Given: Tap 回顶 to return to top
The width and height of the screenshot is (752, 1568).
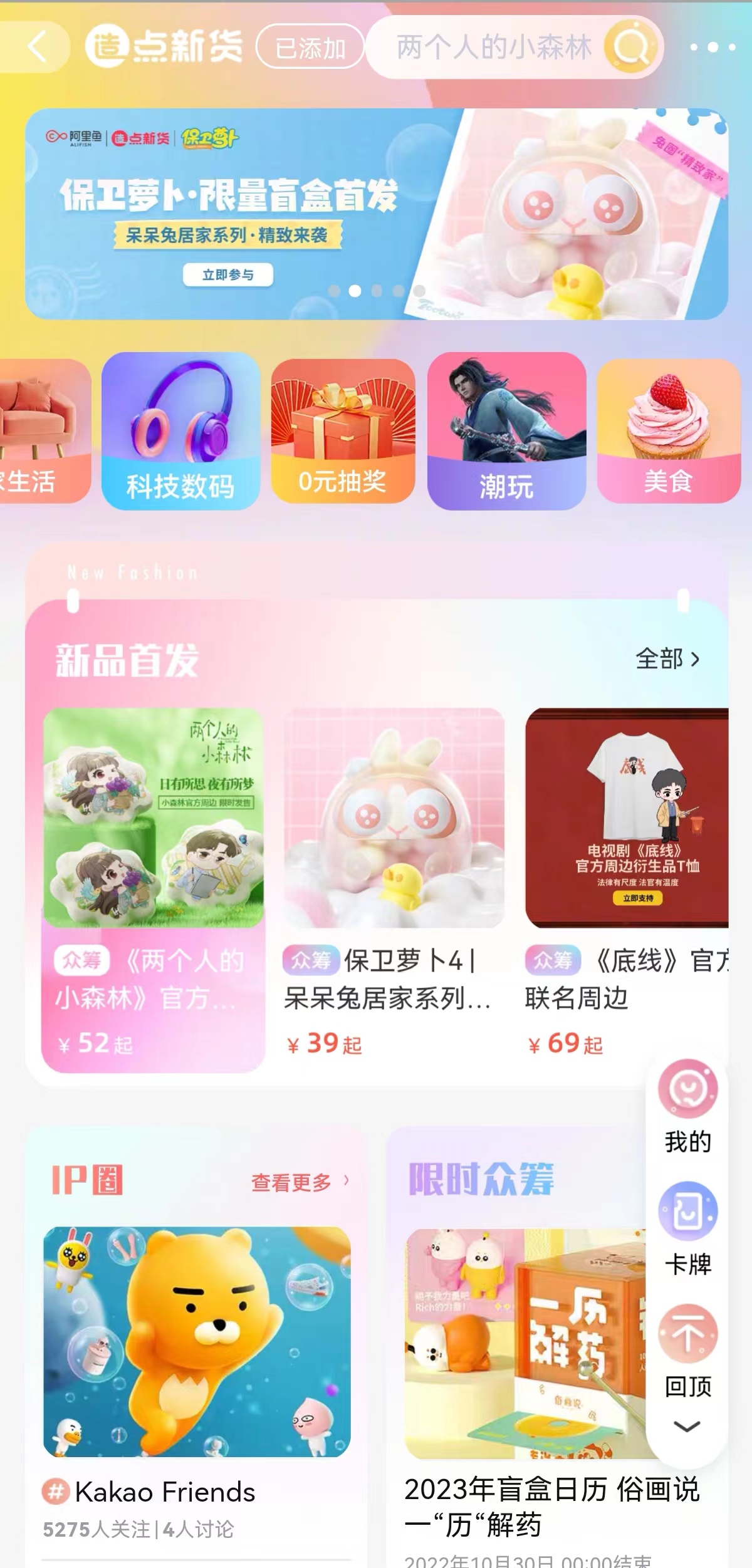Looking at the screenshot, I should tap(687, 1351).
